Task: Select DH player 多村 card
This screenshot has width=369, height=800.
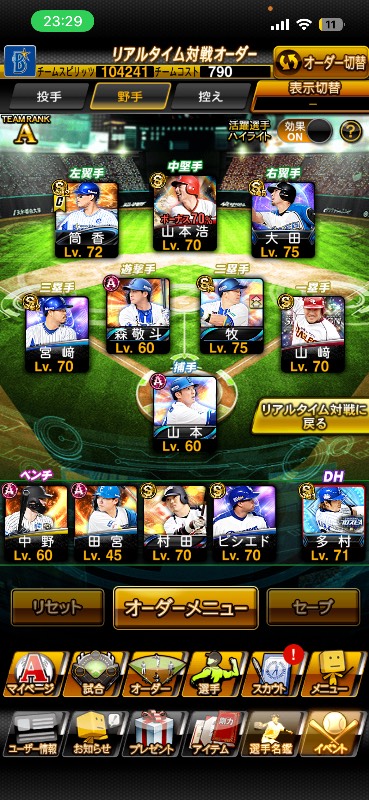Action: tap(333, 523)
